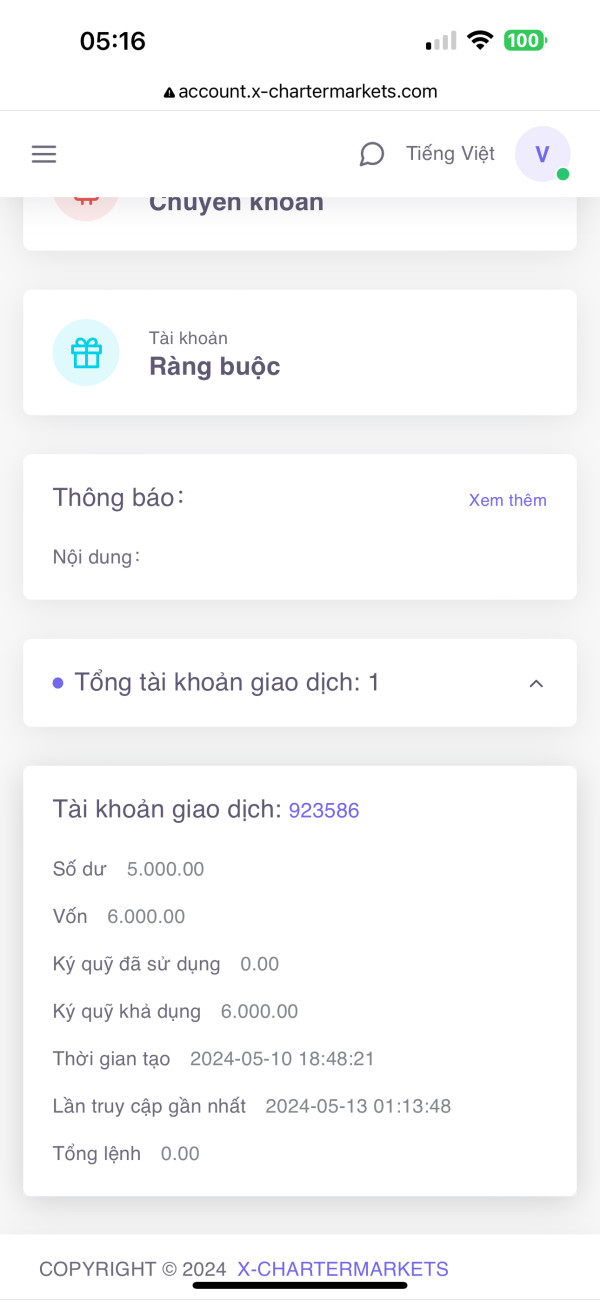Open the Chuyển khoản transfer card
Image resolution: width=600 pixels, height=1300 pixels.
click(x=300, y=222)
